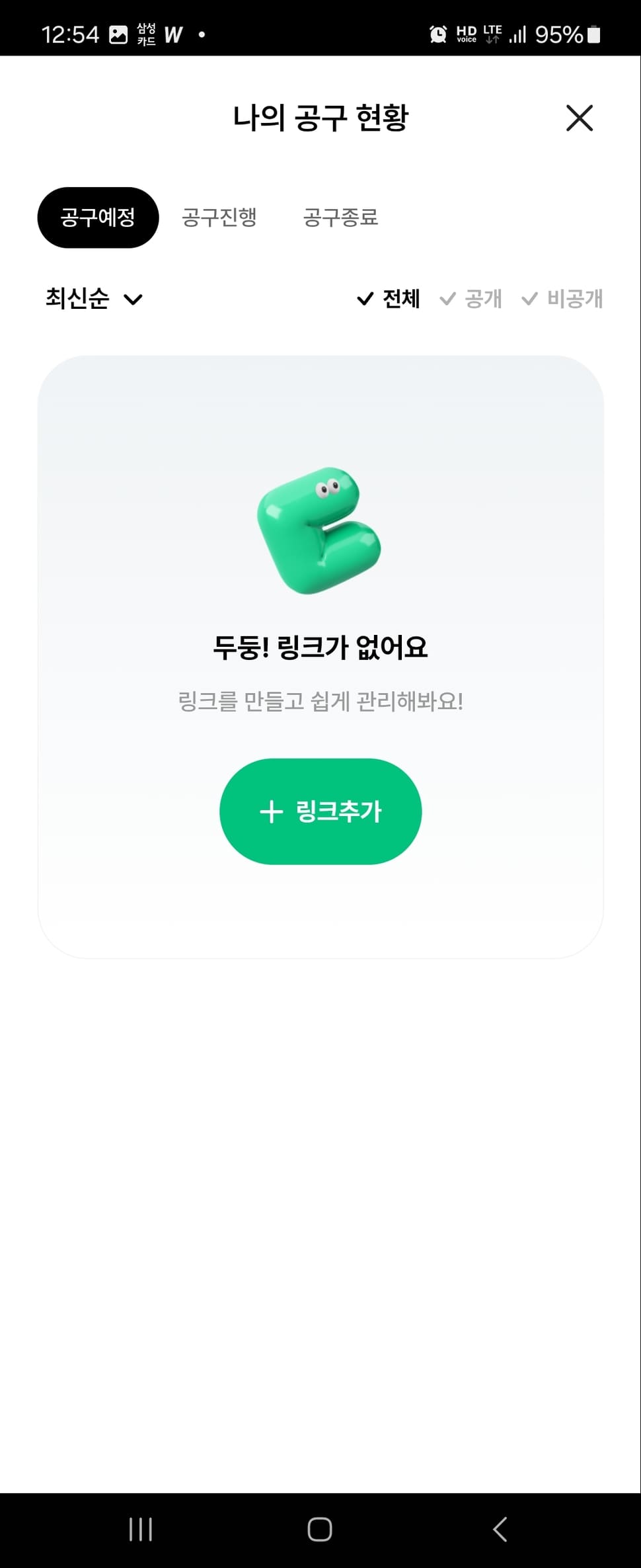Switch to the 공구종료 tab
Screen dimensions: 641x1568
[x=342, y=218]
